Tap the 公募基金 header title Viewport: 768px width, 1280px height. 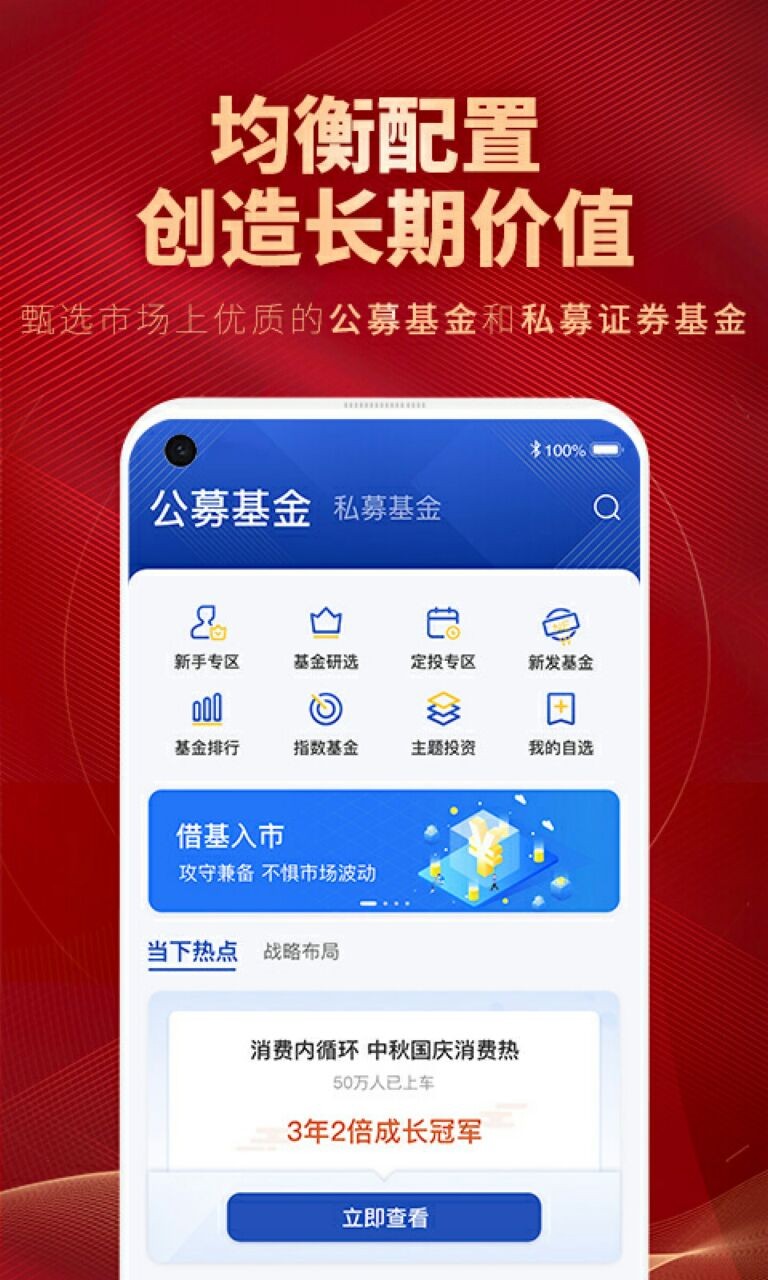[x=230, y=509]
